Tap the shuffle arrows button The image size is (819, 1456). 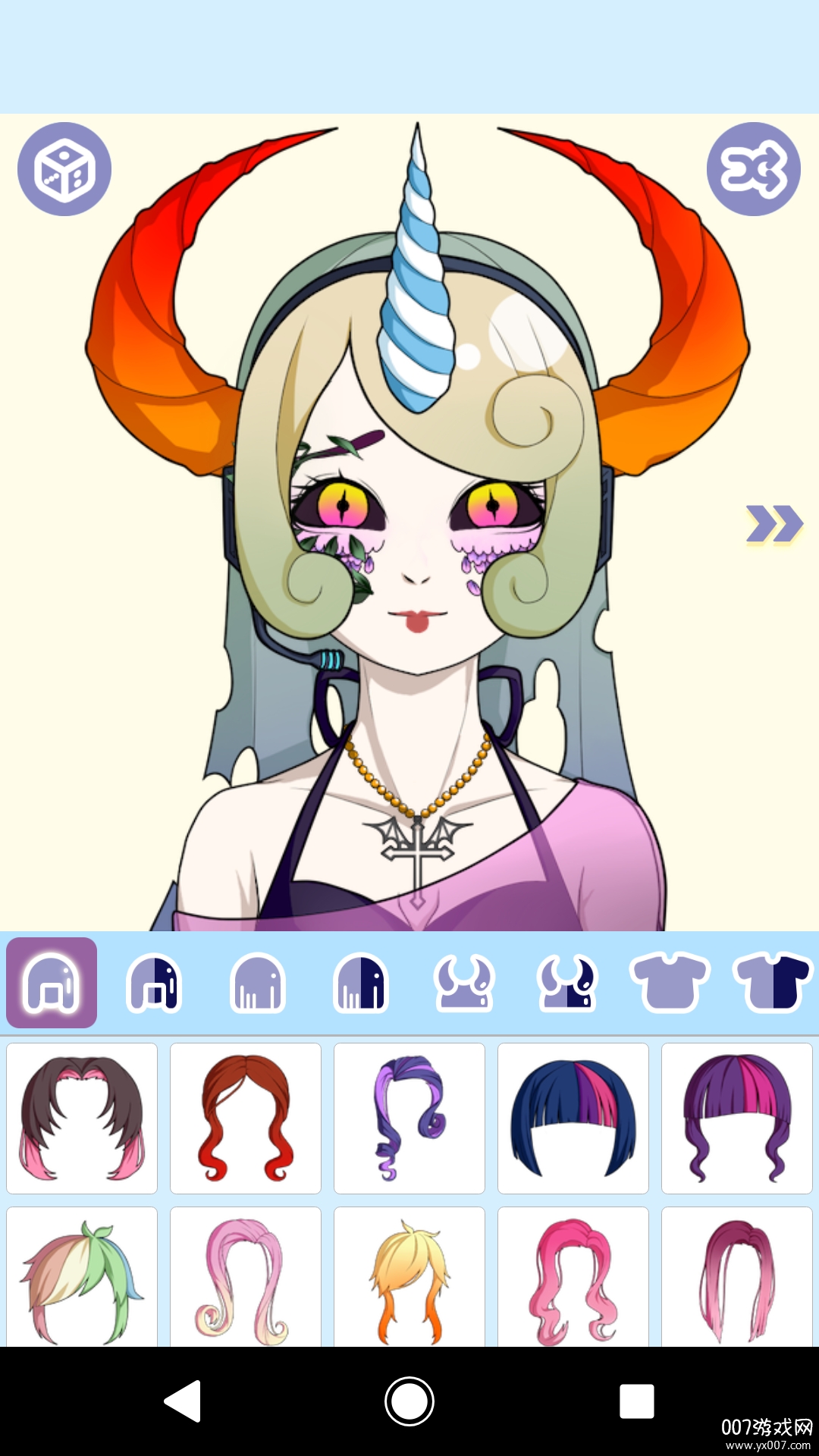753,169
